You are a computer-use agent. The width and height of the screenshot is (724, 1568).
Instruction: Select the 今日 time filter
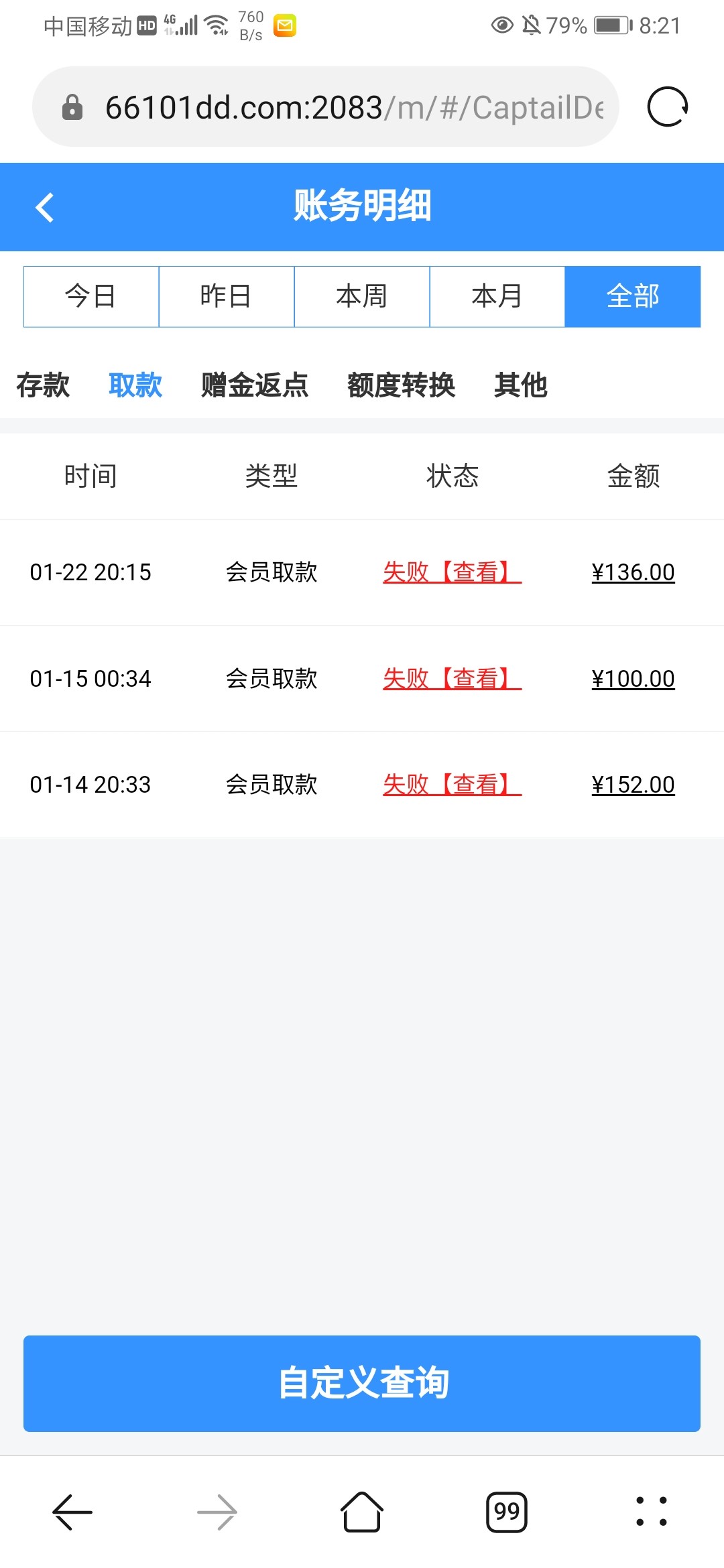(x=91, y=296)
